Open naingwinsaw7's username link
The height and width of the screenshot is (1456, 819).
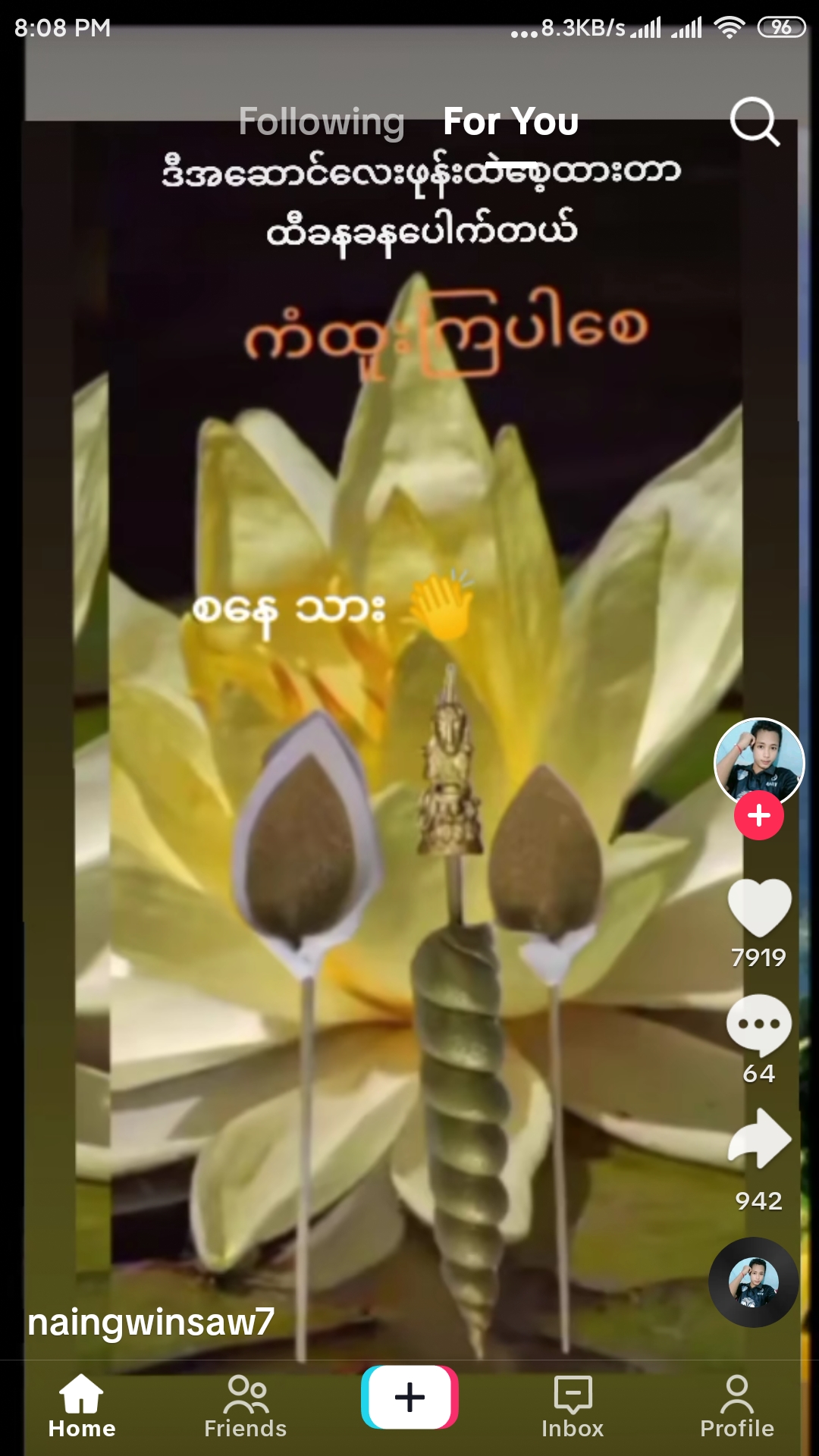click(x=151, y=1322)
